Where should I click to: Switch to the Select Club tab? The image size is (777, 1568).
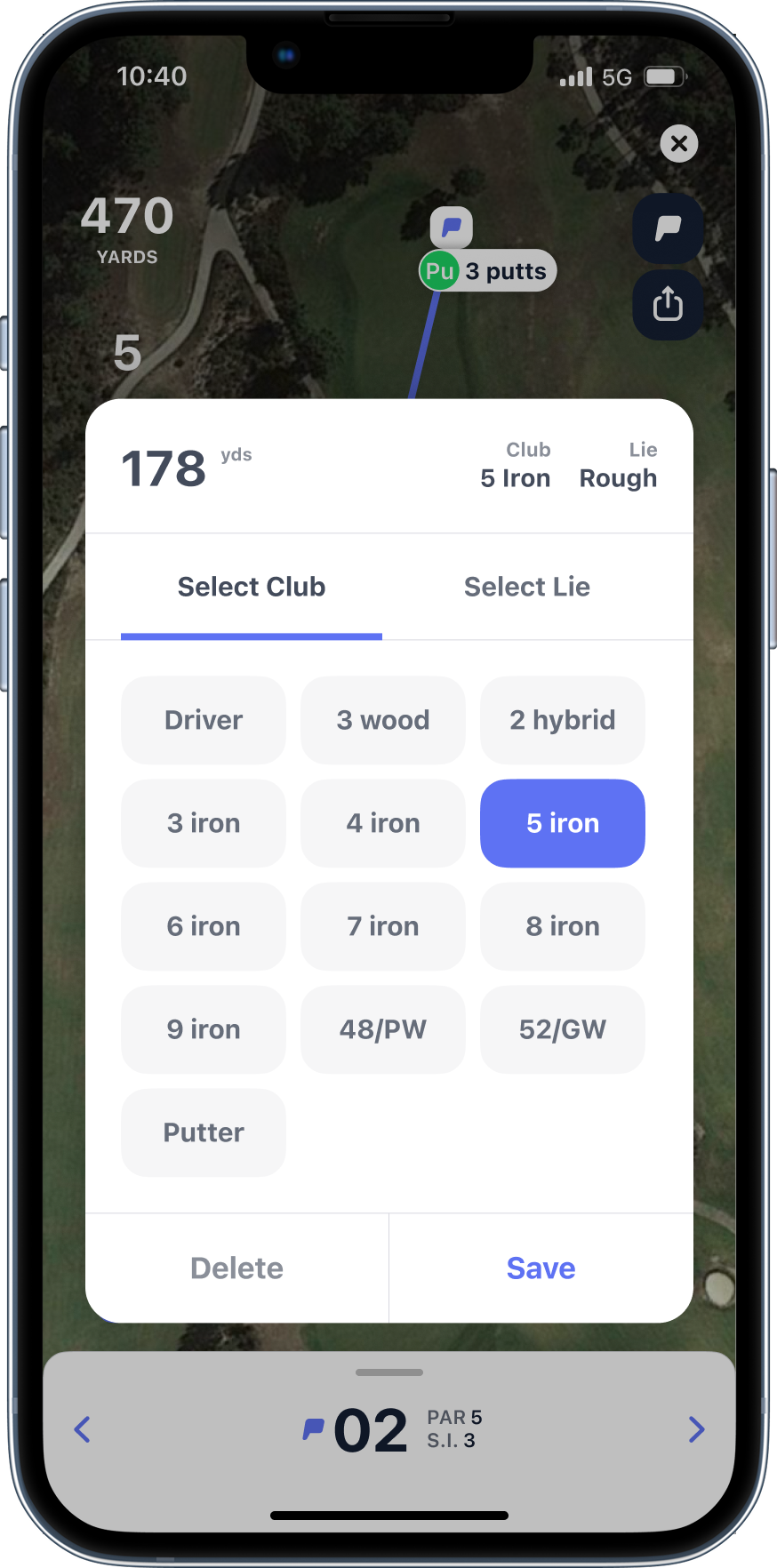click(252, 587)
